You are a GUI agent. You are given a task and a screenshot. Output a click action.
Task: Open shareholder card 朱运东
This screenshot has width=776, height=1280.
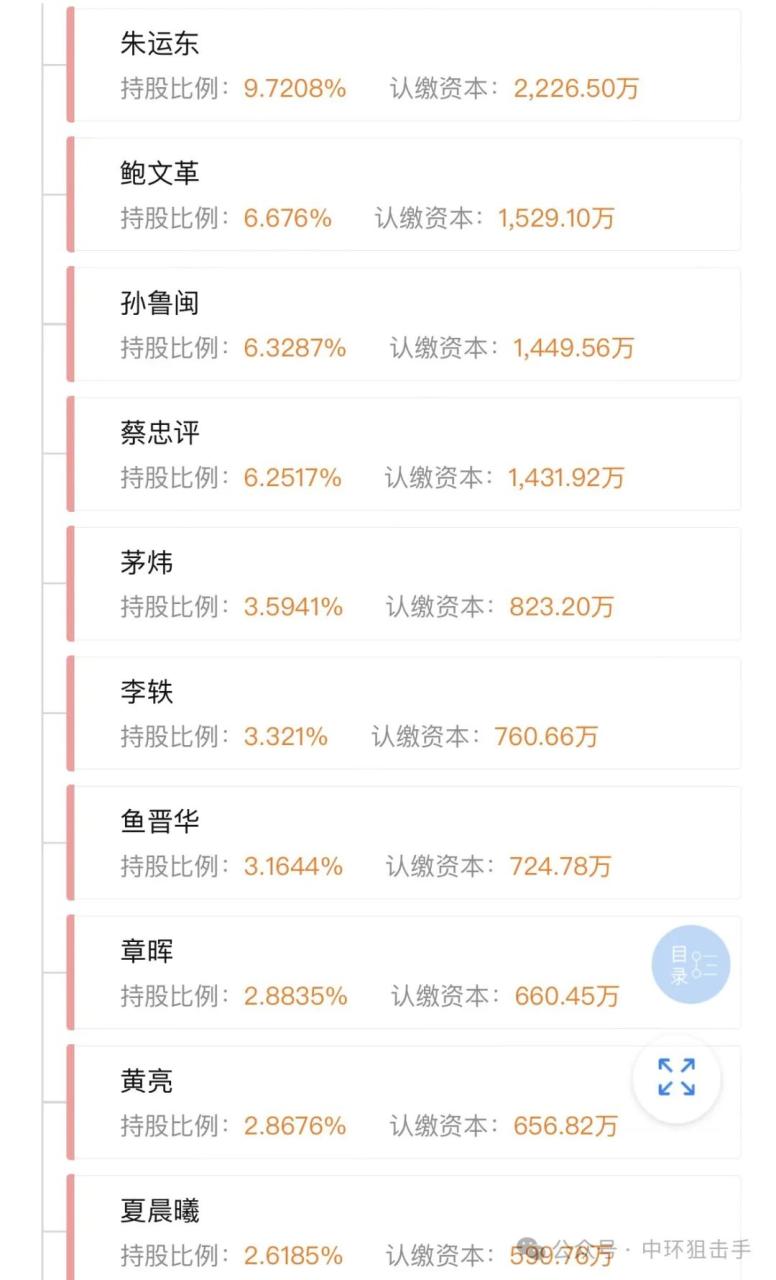pyautogui.click(x=404, y=65)
